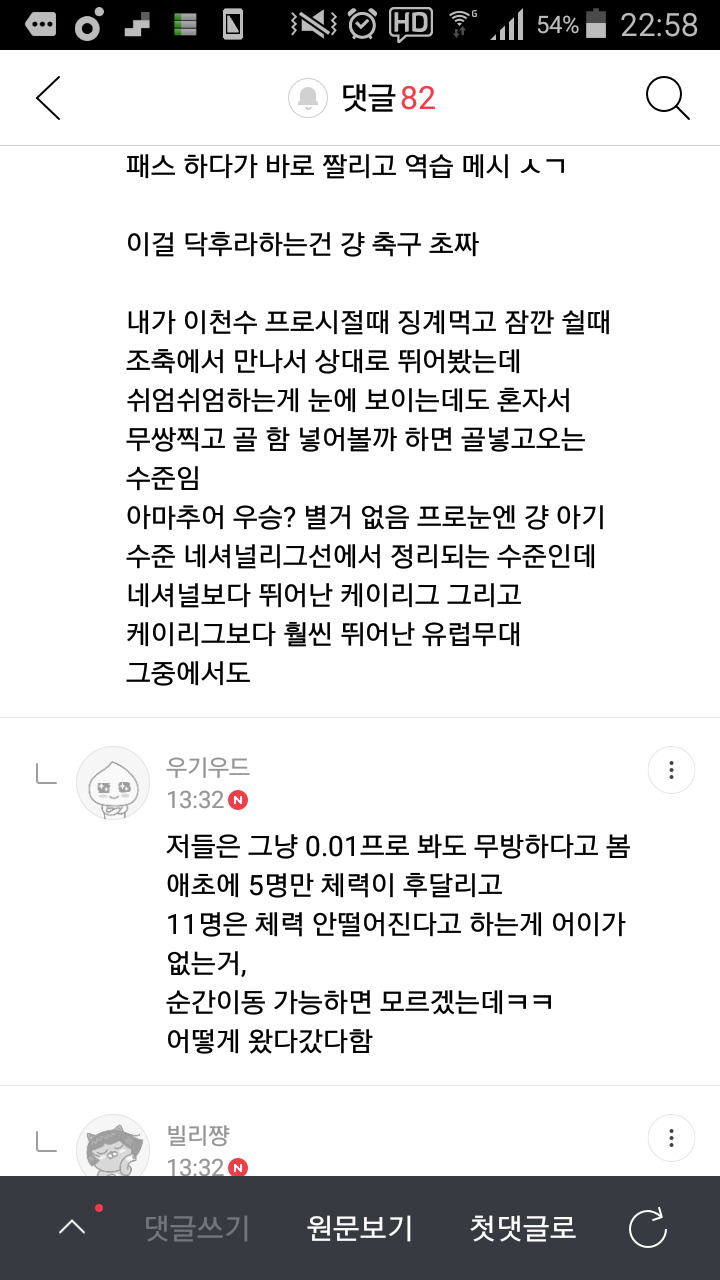Open the overflow menu on 빌리쨩's comment
Image resolution: width=720 pixels, height=1280 pixels.
coord(671,1137)
